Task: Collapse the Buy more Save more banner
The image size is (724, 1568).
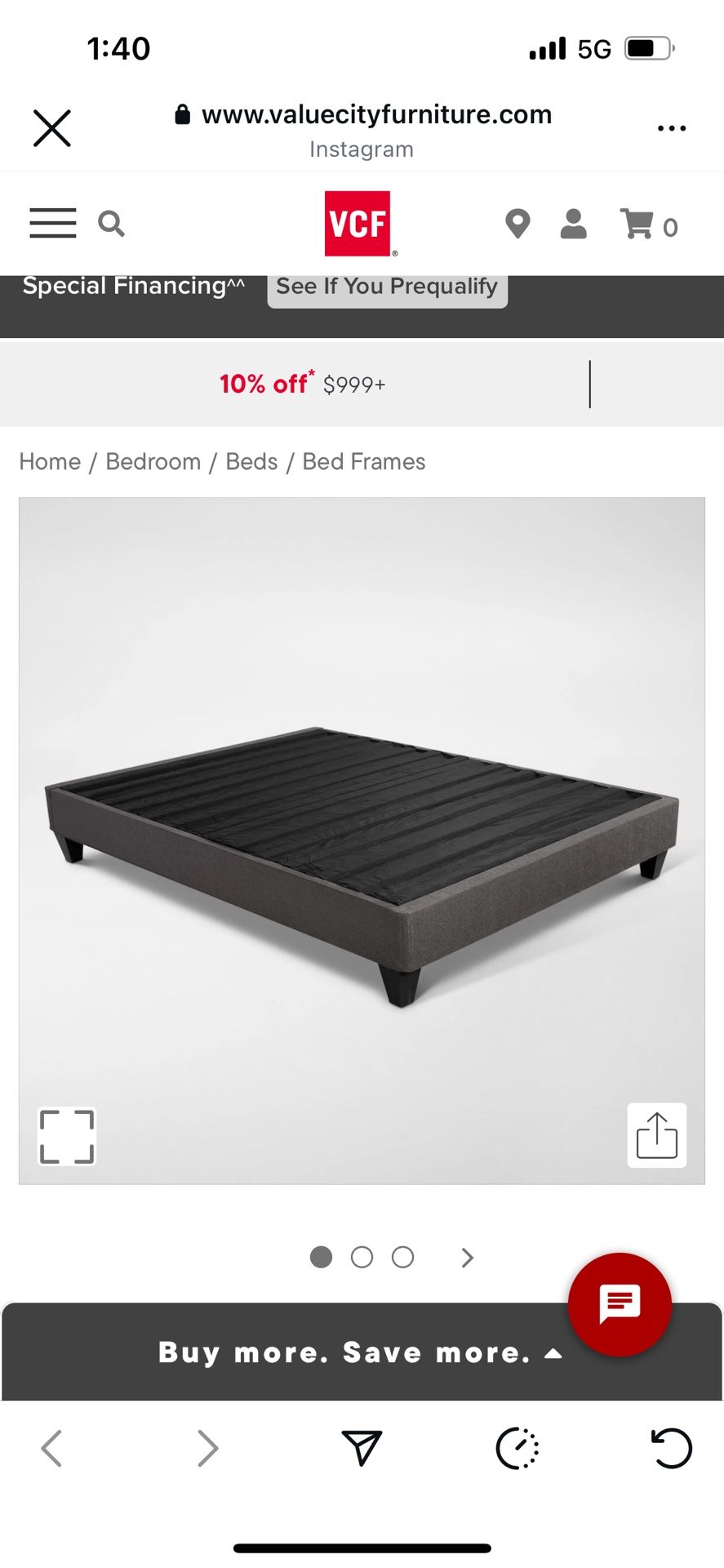Action: [x=553, y=1352]
